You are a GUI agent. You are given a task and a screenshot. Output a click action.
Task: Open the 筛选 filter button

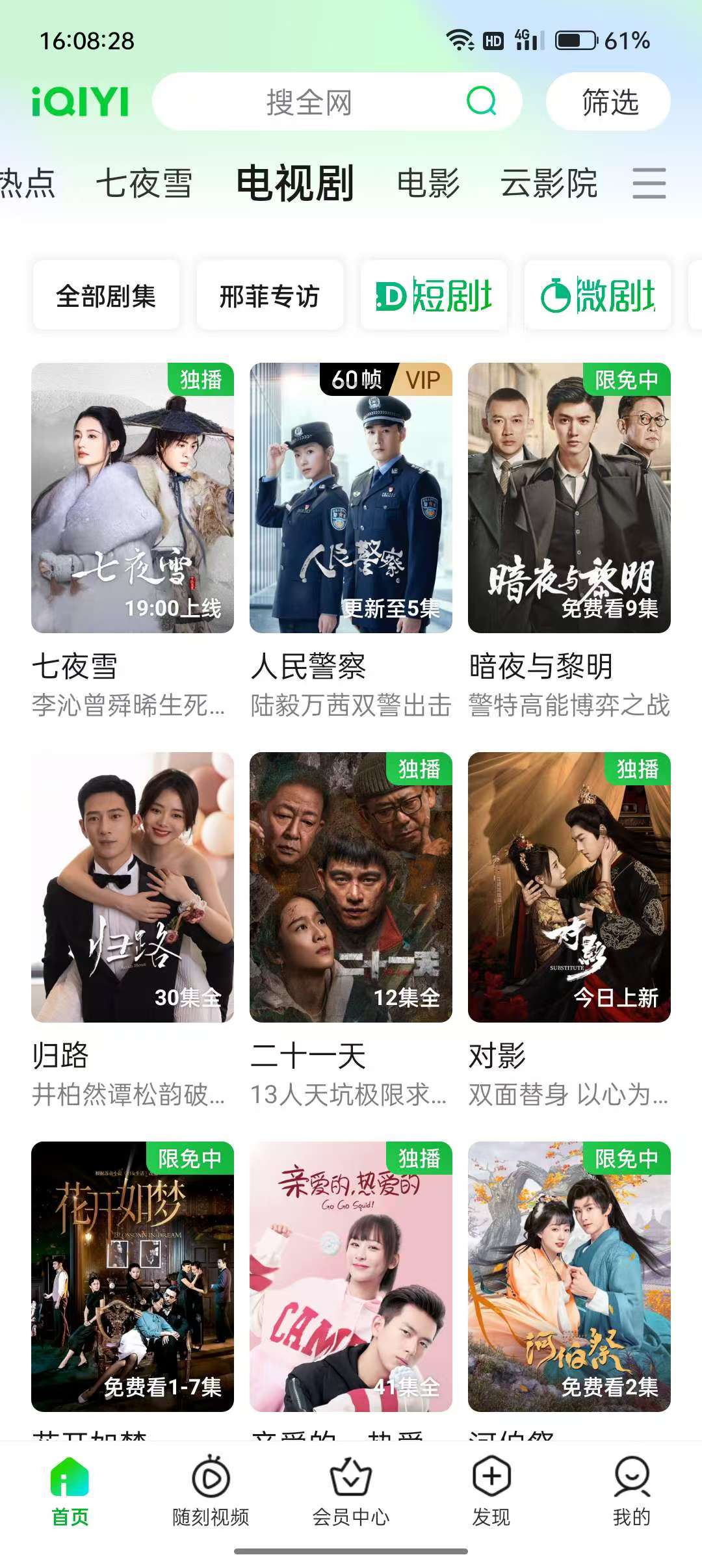coord(608,102)
